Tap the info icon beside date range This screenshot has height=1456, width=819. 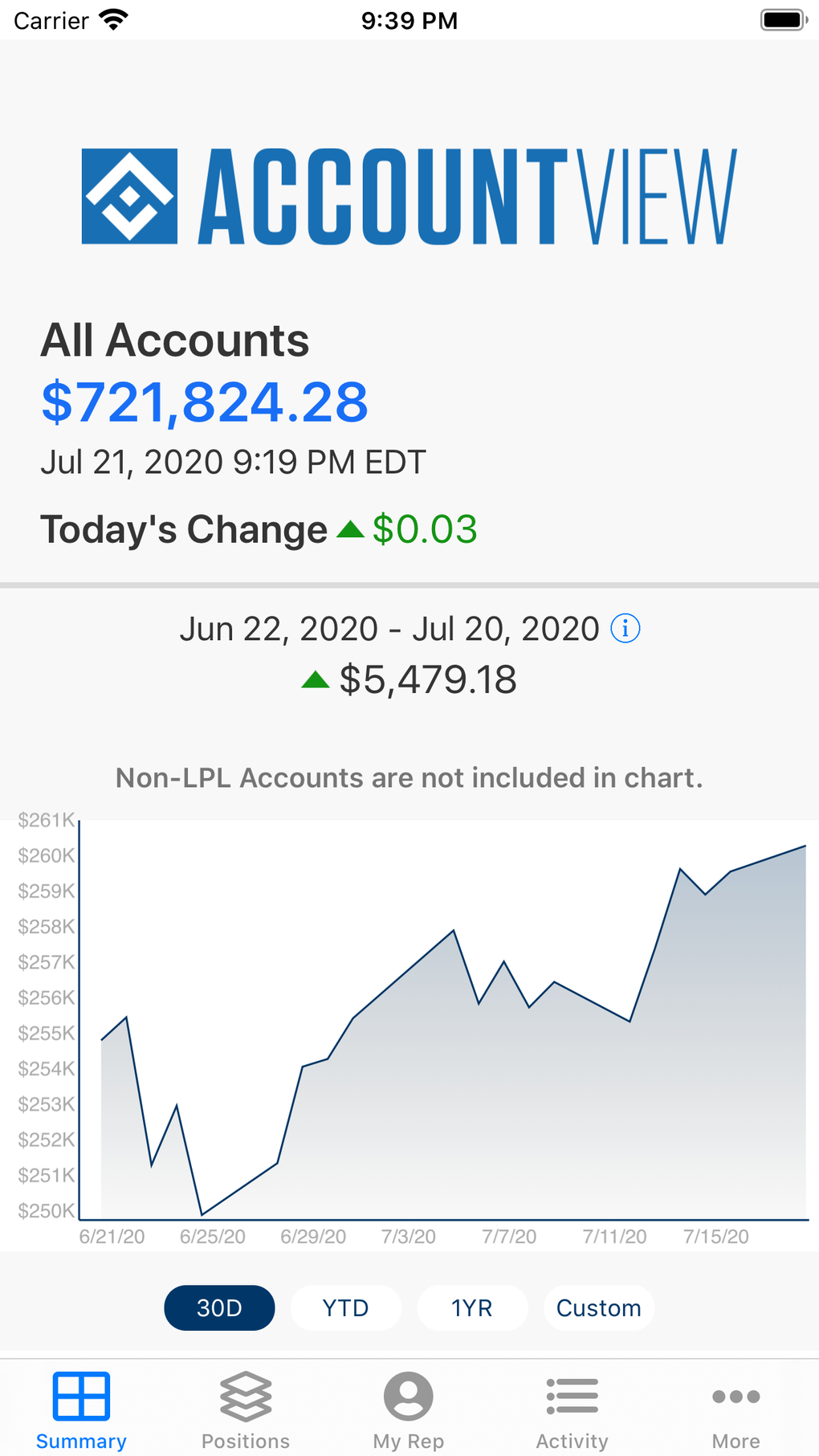click(625, 629)
